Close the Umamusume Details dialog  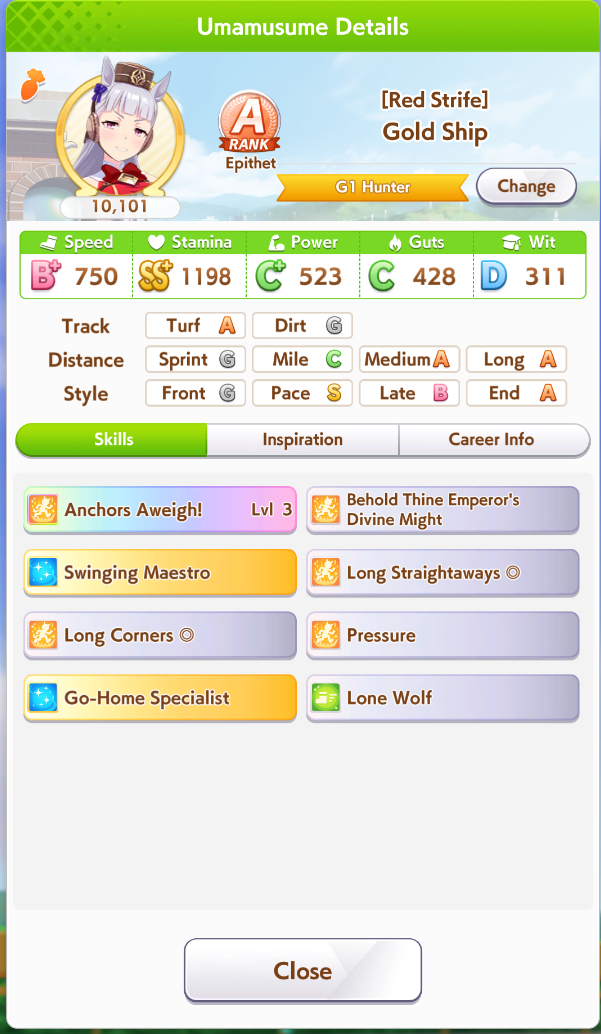(302, 970)
